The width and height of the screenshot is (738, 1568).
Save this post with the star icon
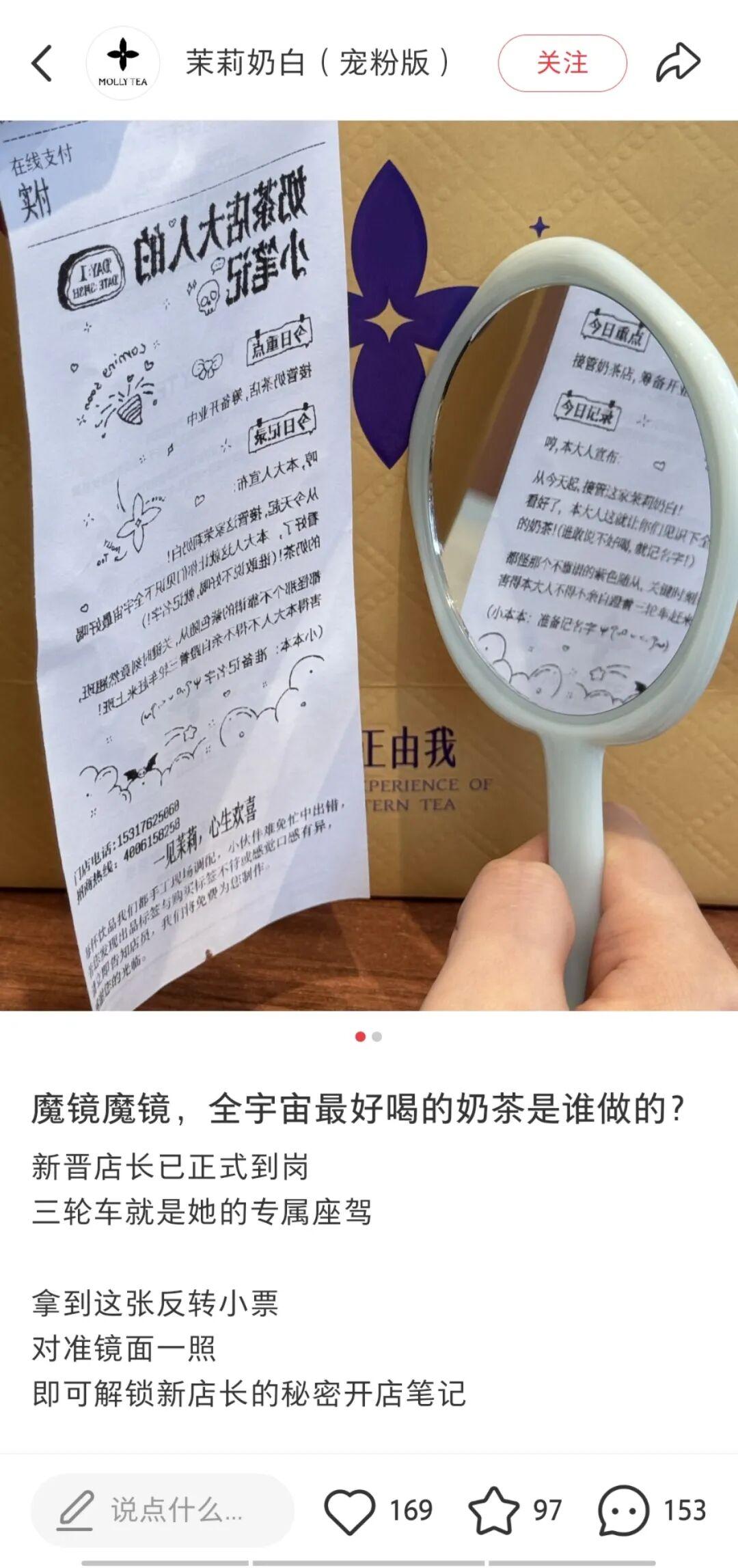coord(493,1510)
